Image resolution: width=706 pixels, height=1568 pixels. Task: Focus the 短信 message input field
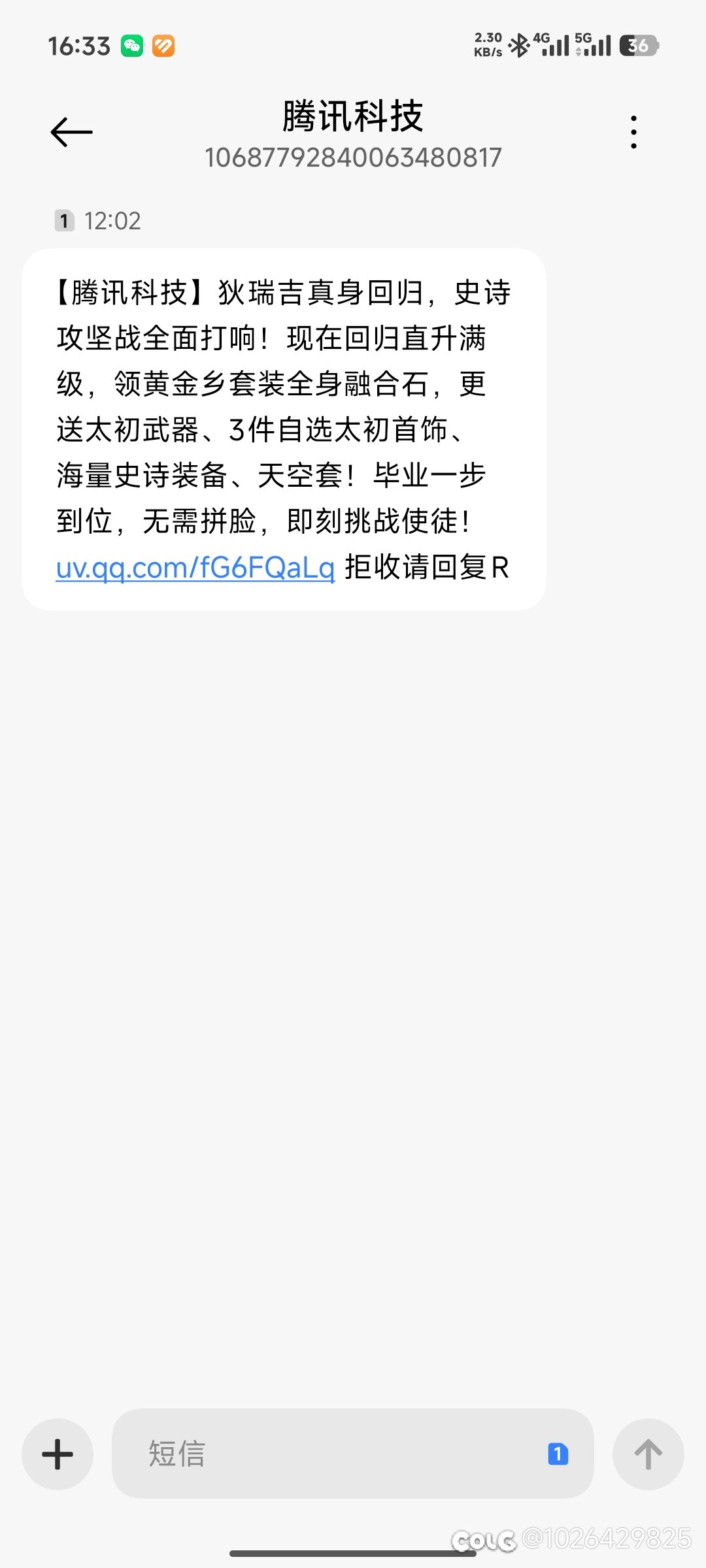[x=327, y=1454]
